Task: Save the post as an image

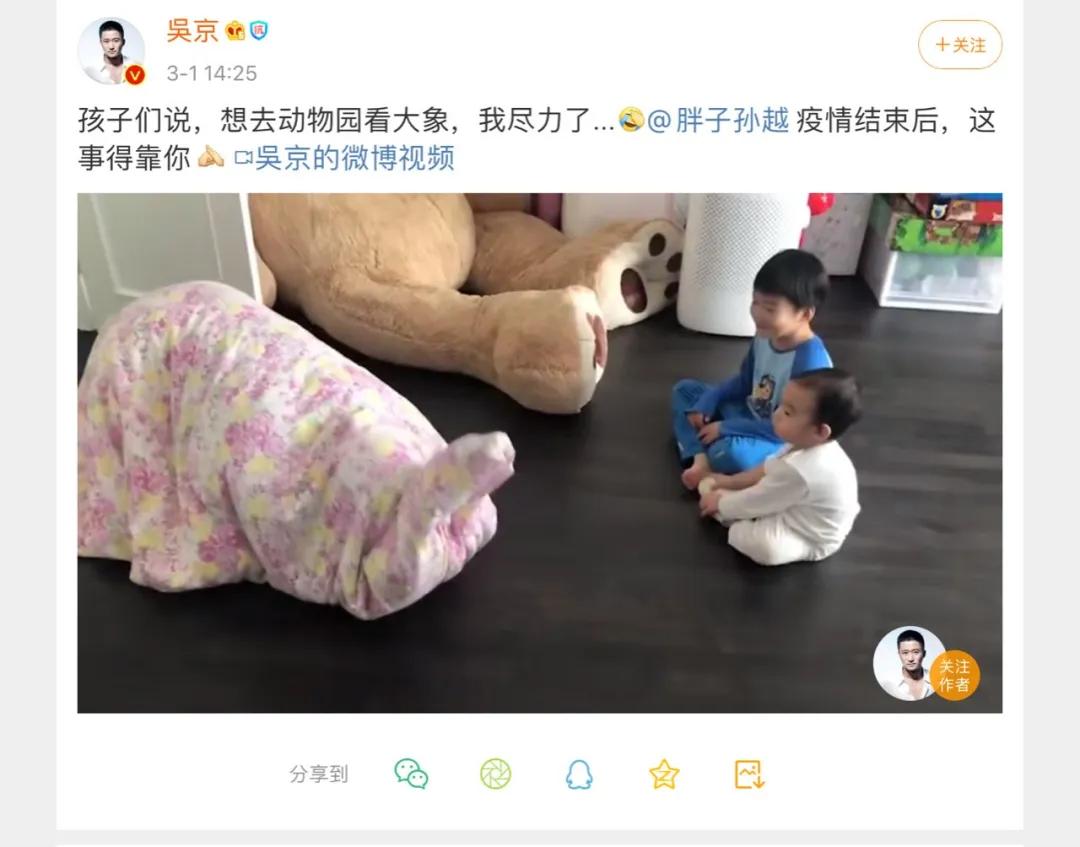Action: tap(749, 774)
